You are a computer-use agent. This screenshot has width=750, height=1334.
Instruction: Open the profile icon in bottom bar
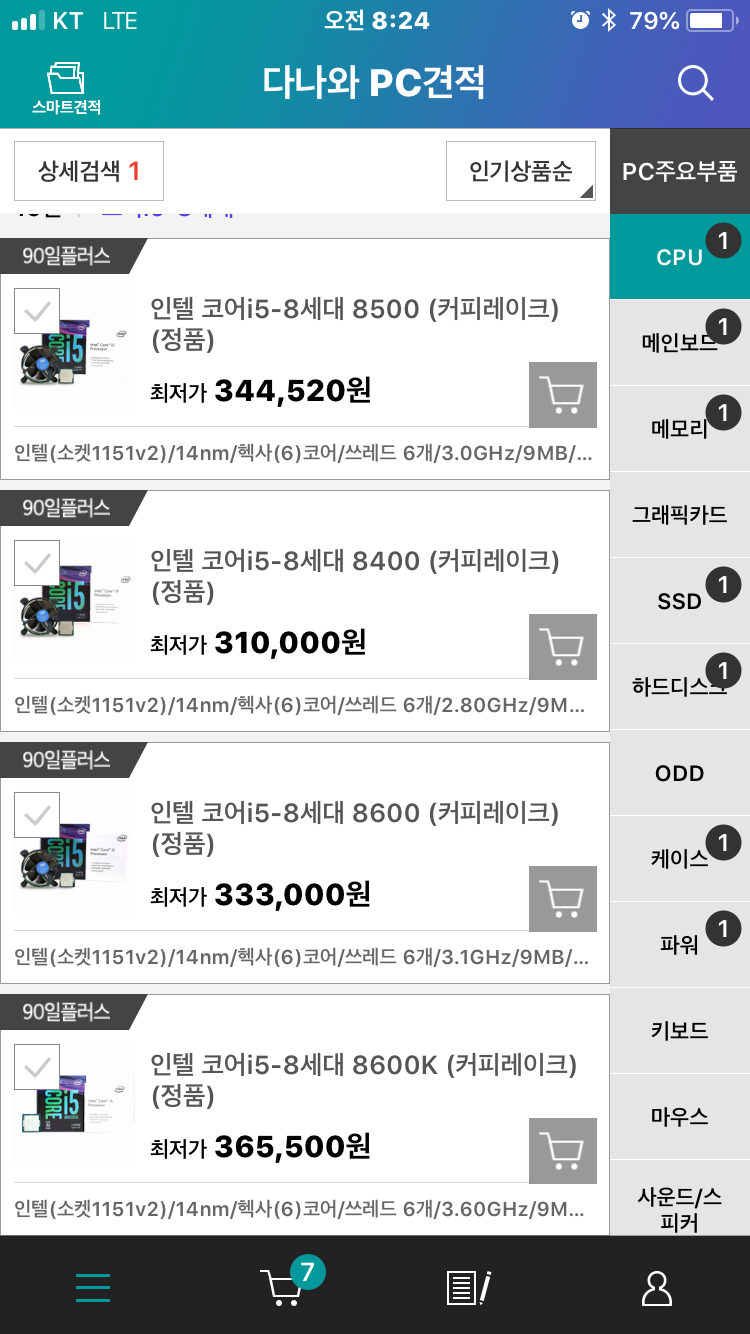pos(656,1287)
